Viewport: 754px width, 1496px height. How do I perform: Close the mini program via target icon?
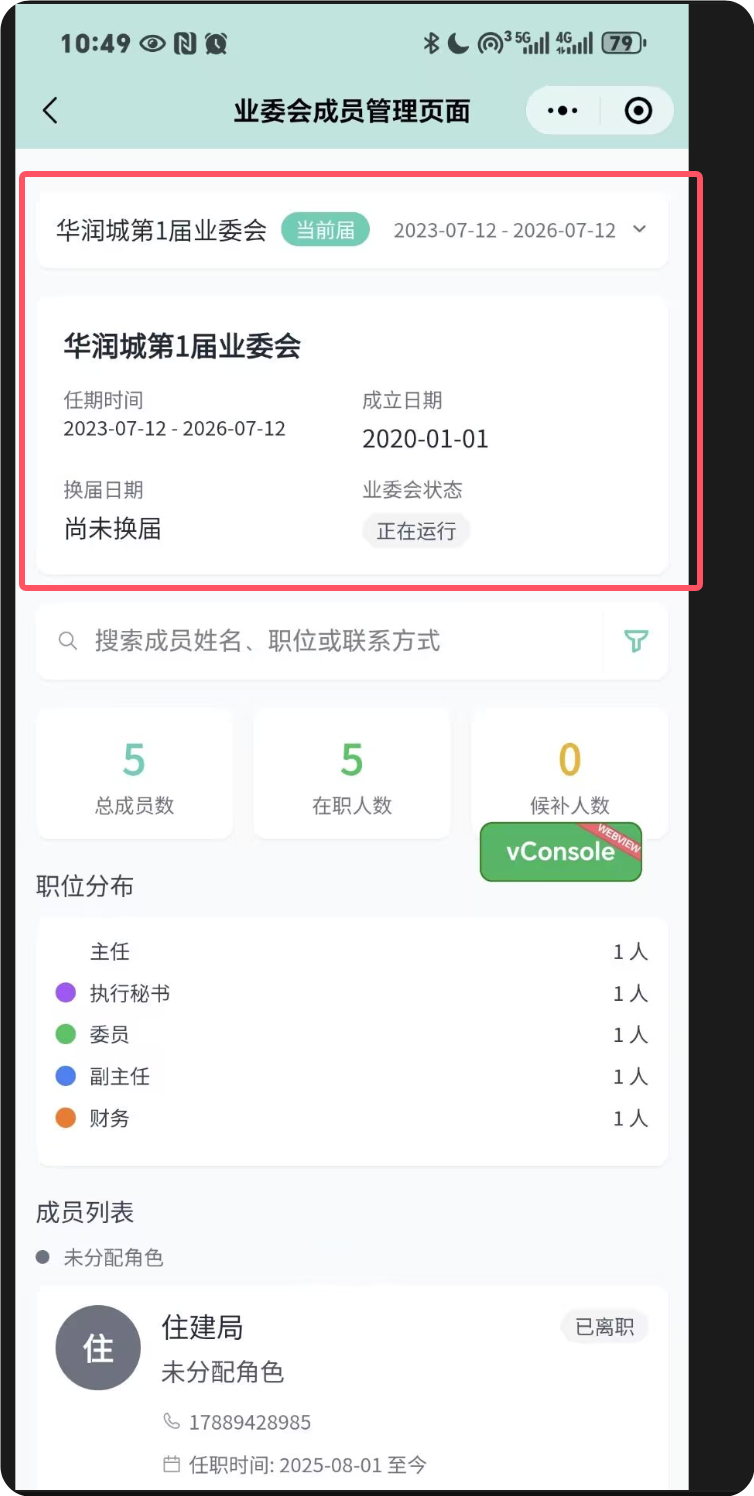pos(638,111)
